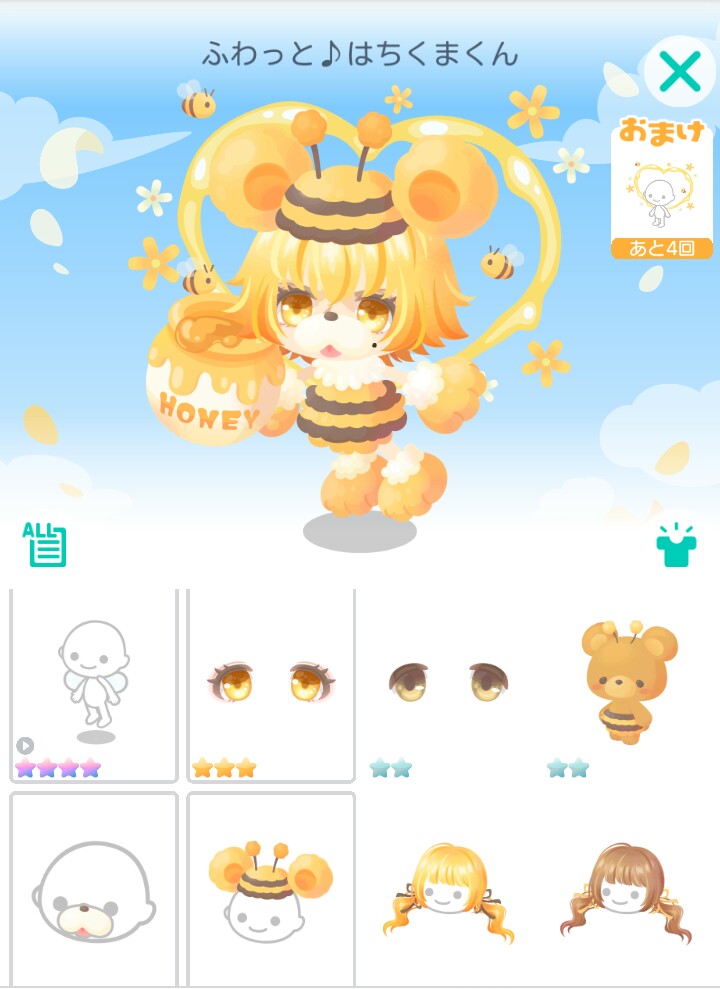Select the two-star brown eyes item
Image resolution: width=720 pixels, height=989 pixels.
click(x=448, y=686)
